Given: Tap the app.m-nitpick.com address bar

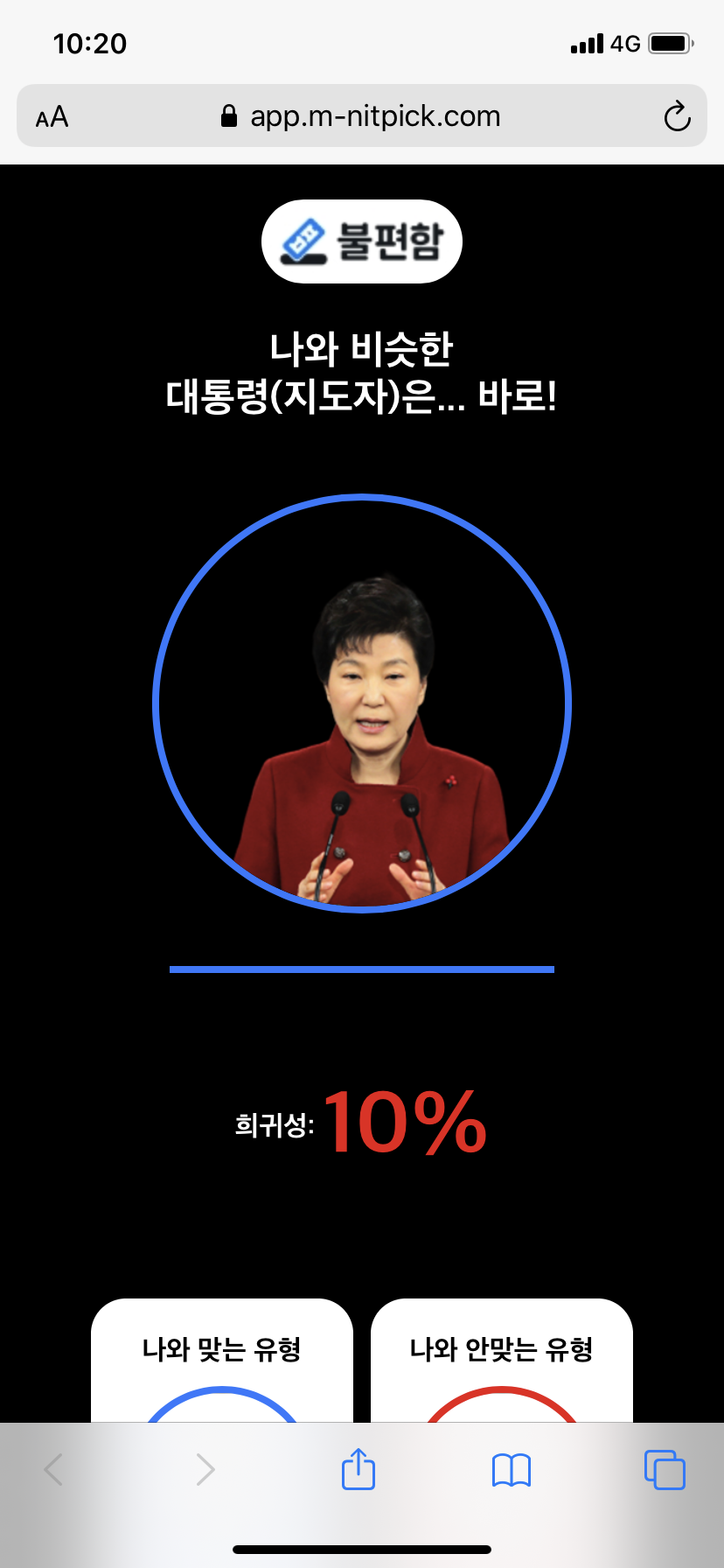Looking at the screenshot, I should (x=361, y=116).
